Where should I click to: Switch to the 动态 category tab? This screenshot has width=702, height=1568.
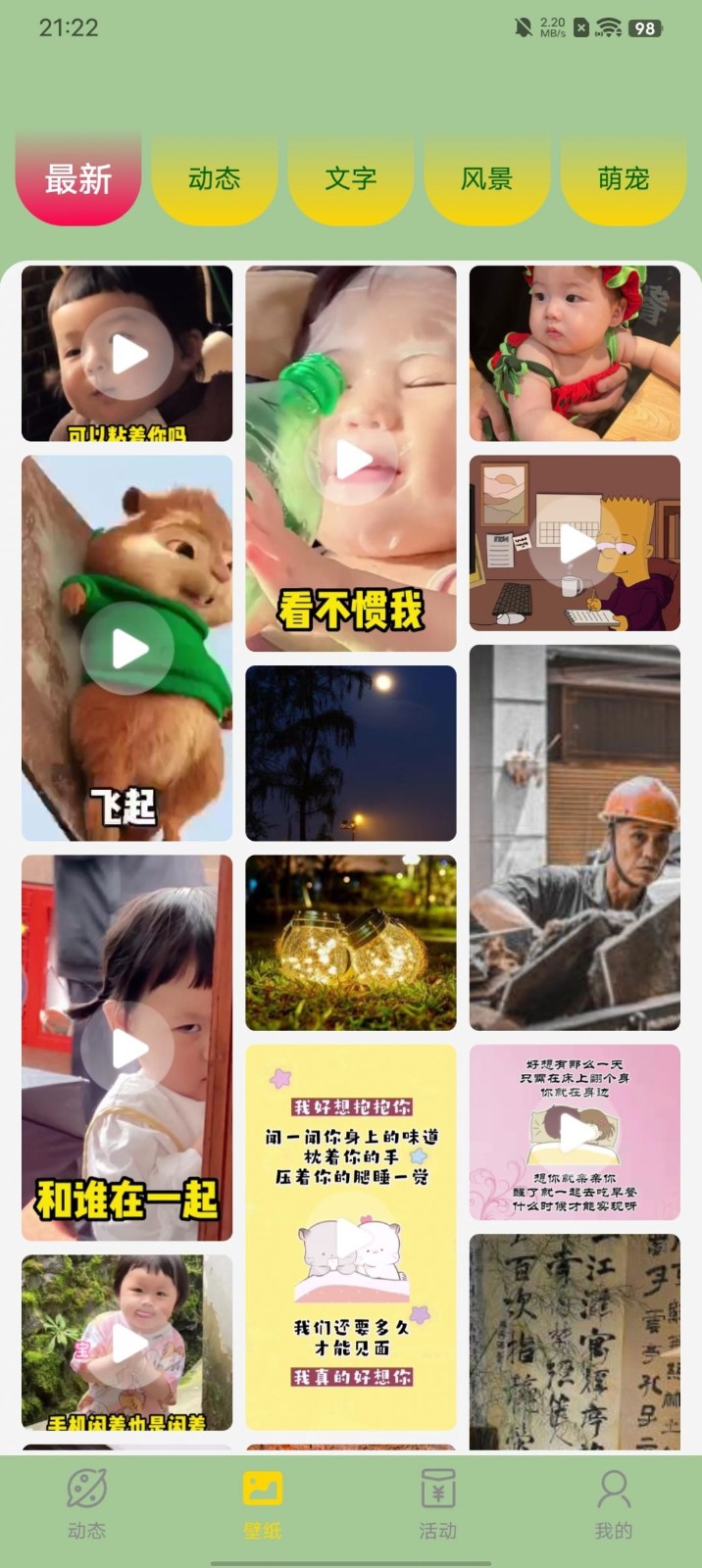(x=214, y=179)
